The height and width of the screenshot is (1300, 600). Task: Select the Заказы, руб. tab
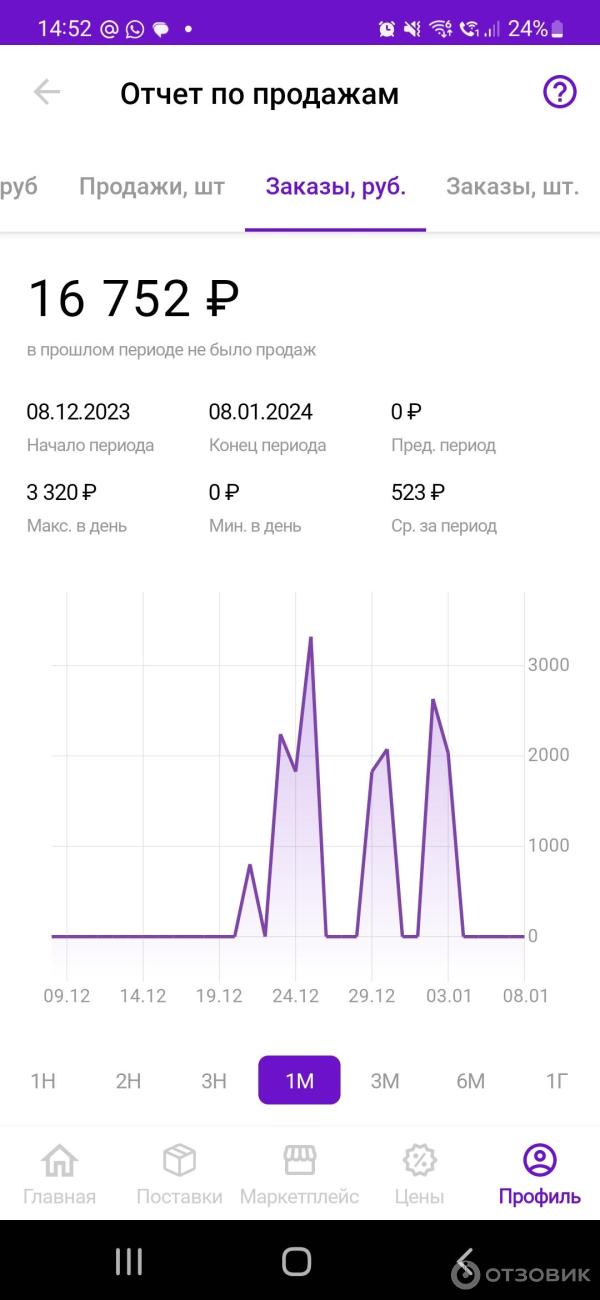point(336,187)
